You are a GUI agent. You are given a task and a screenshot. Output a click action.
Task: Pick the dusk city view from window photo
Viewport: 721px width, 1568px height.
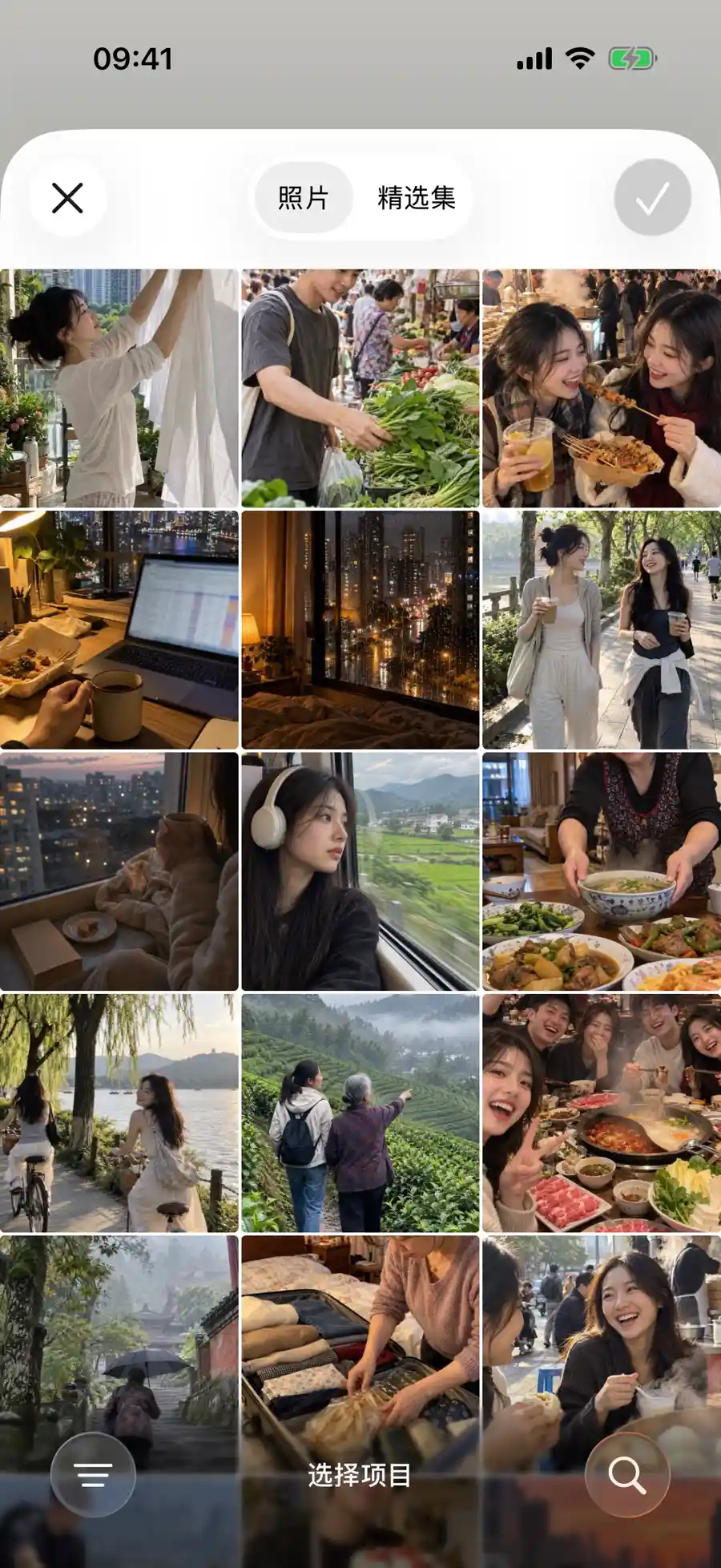point(119,871)
